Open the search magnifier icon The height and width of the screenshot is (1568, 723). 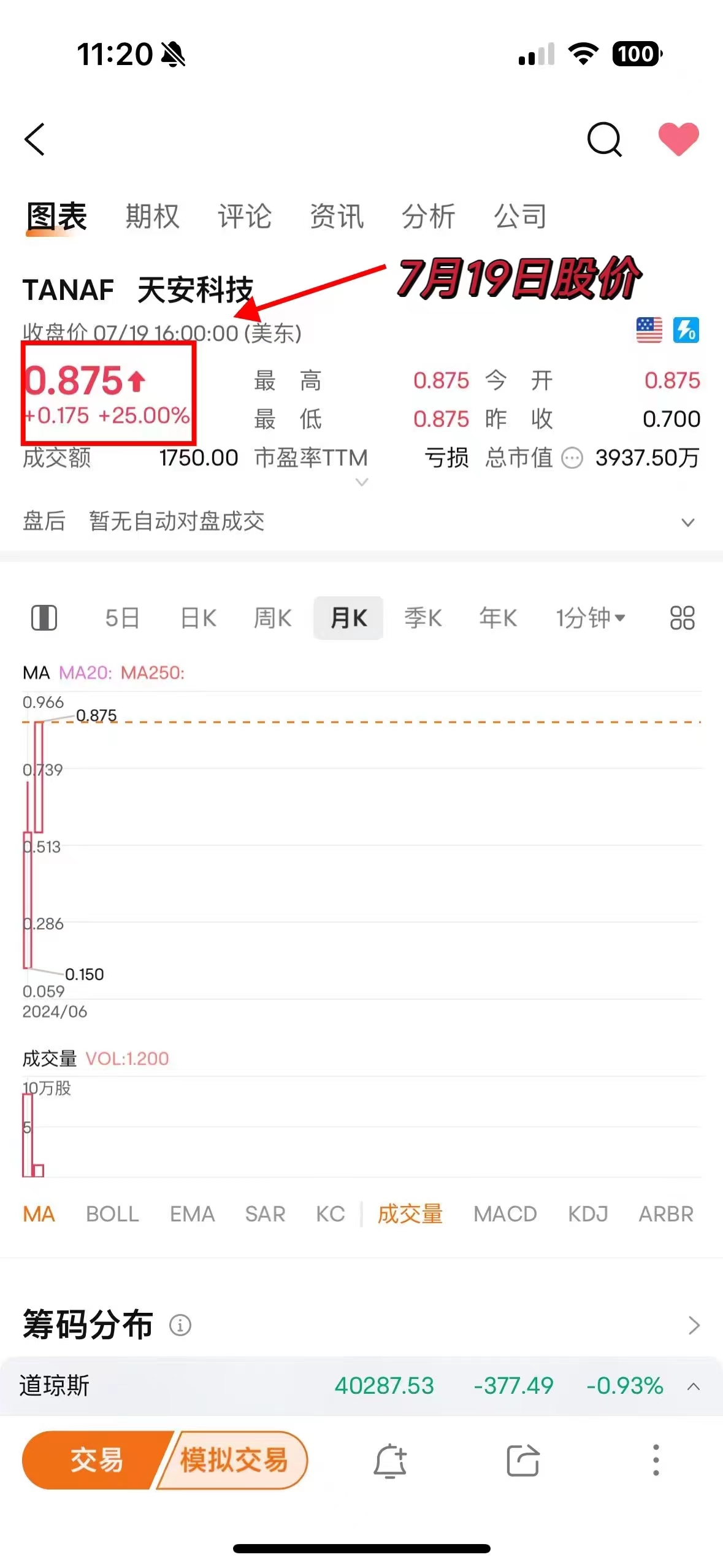[x=605, y=140]
